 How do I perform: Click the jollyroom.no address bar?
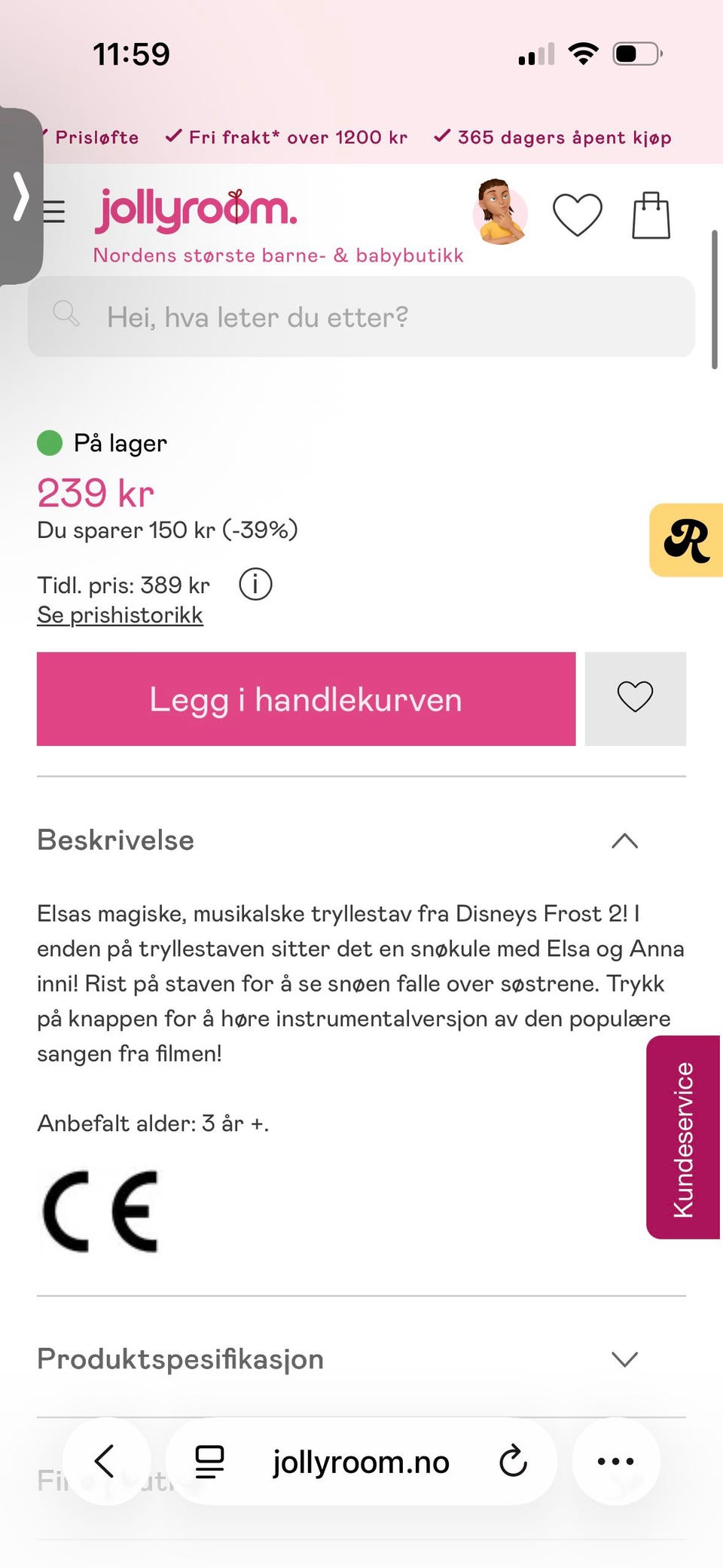(x=361, y=1460)
